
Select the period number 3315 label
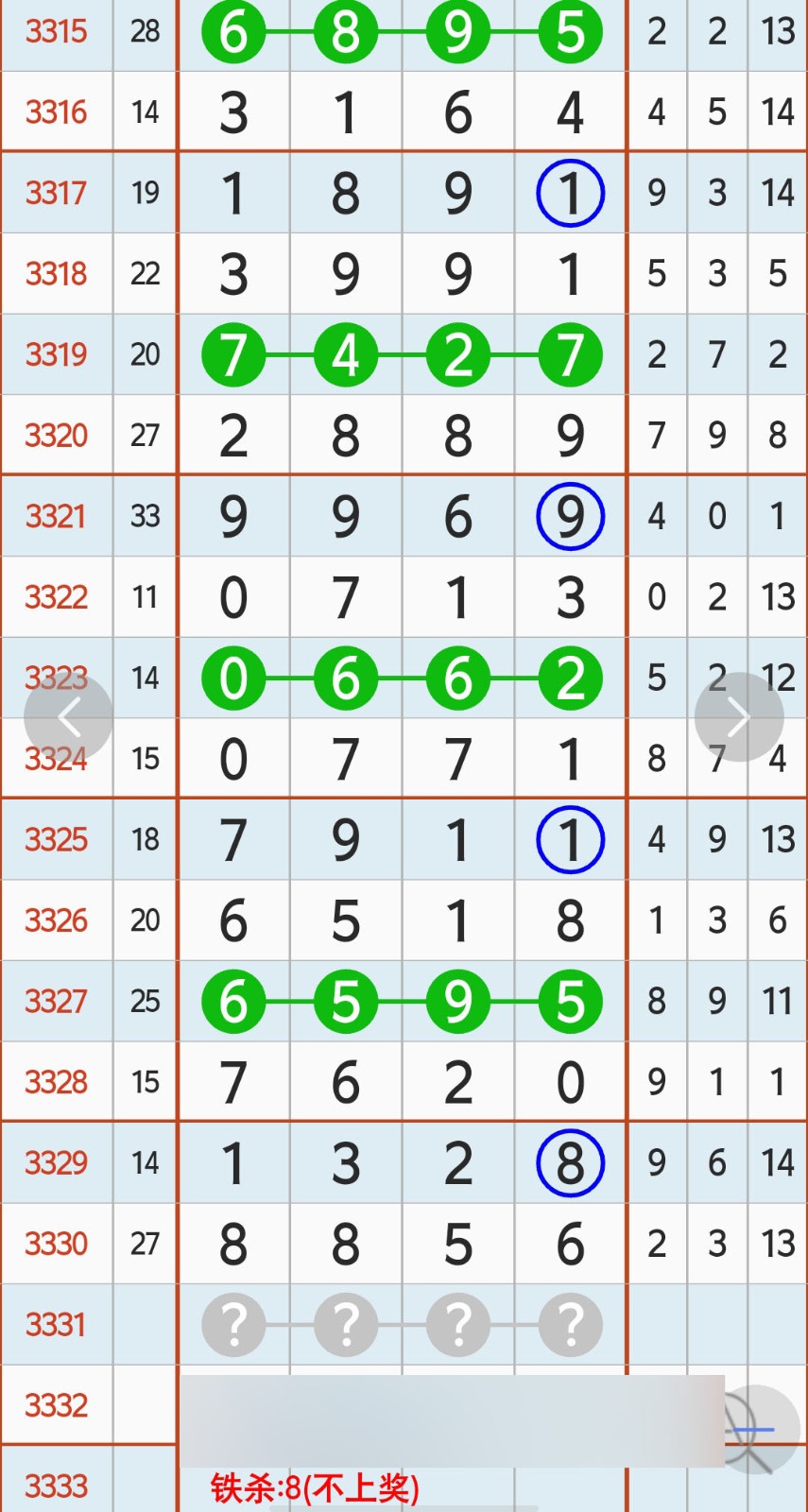click(x=55, y=31)
